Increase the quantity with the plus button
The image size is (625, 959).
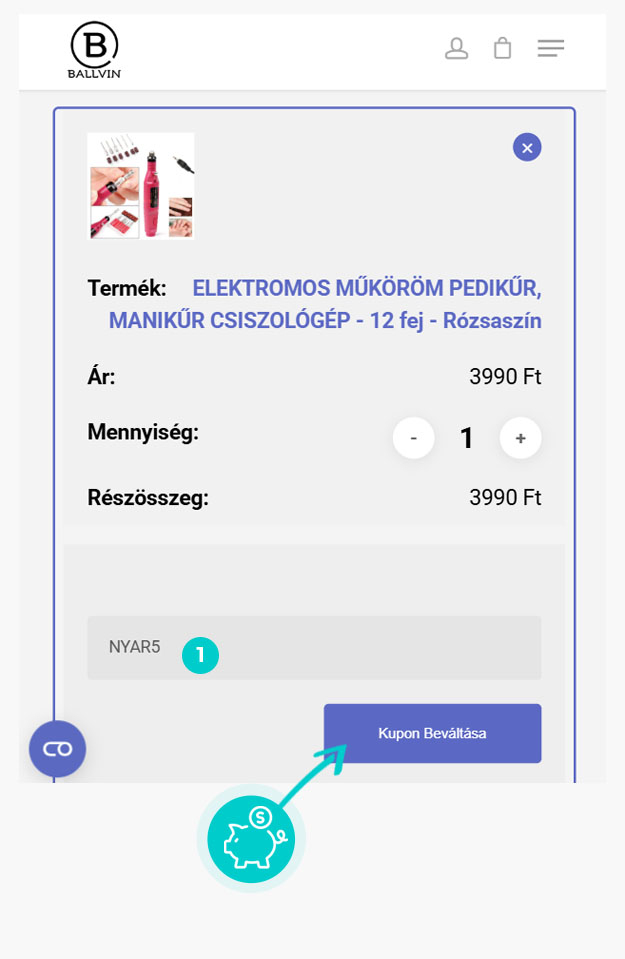(520, 438)
